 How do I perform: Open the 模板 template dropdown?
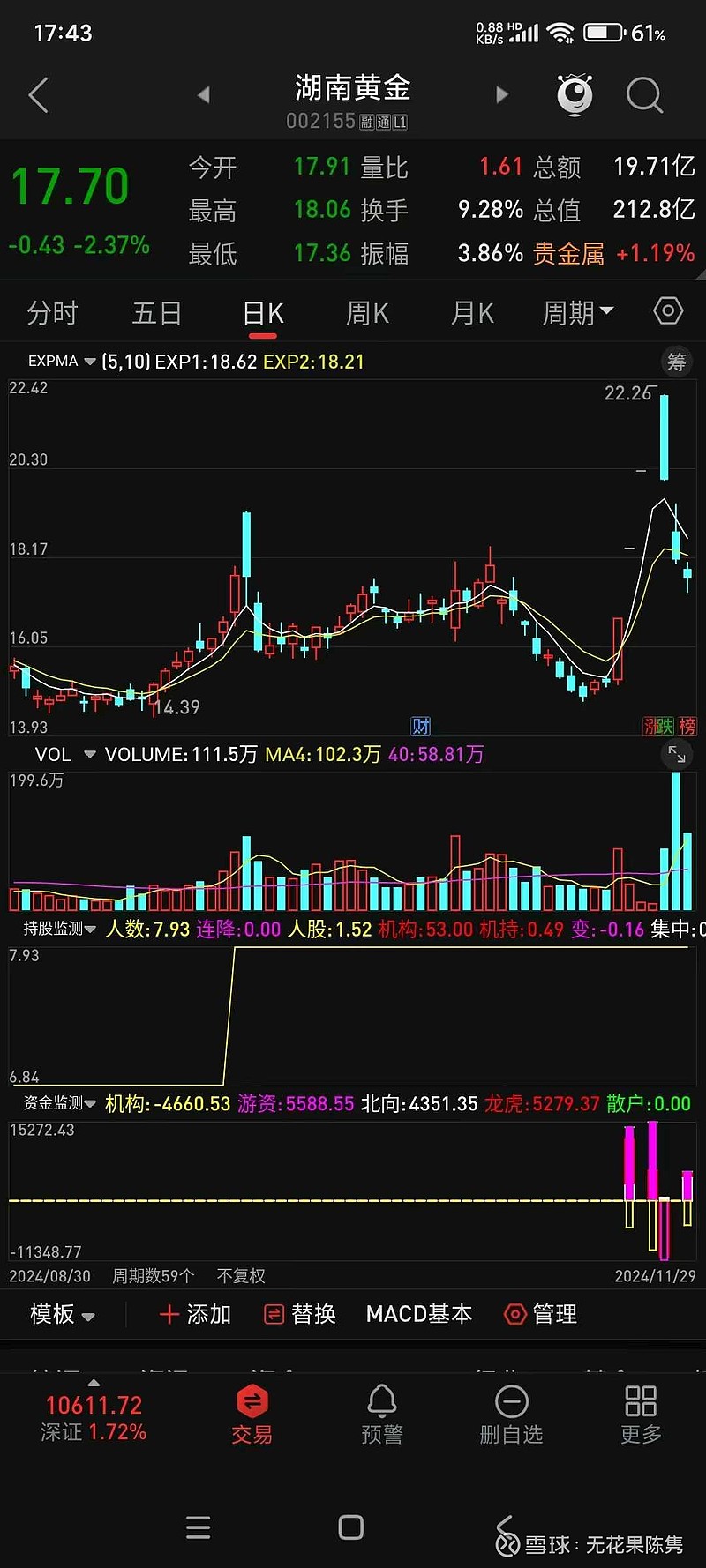point(62,1314)
